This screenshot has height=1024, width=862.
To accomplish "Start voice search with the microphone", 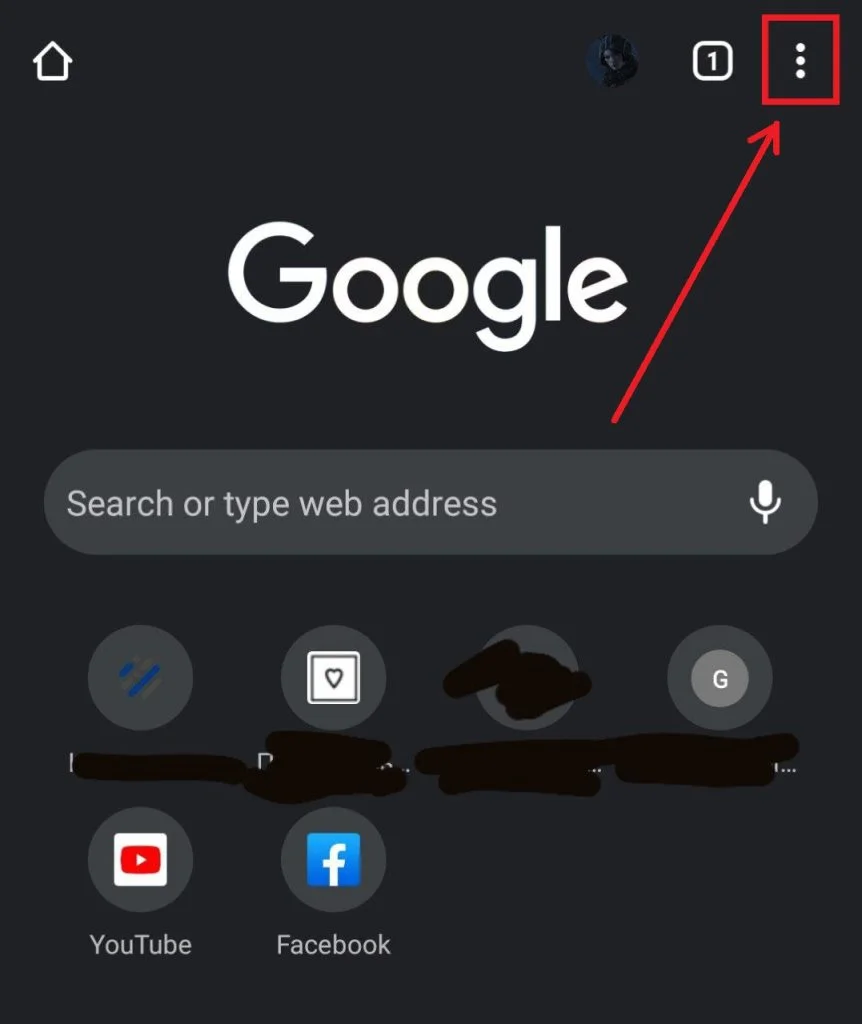I will [x=765, y=502].
